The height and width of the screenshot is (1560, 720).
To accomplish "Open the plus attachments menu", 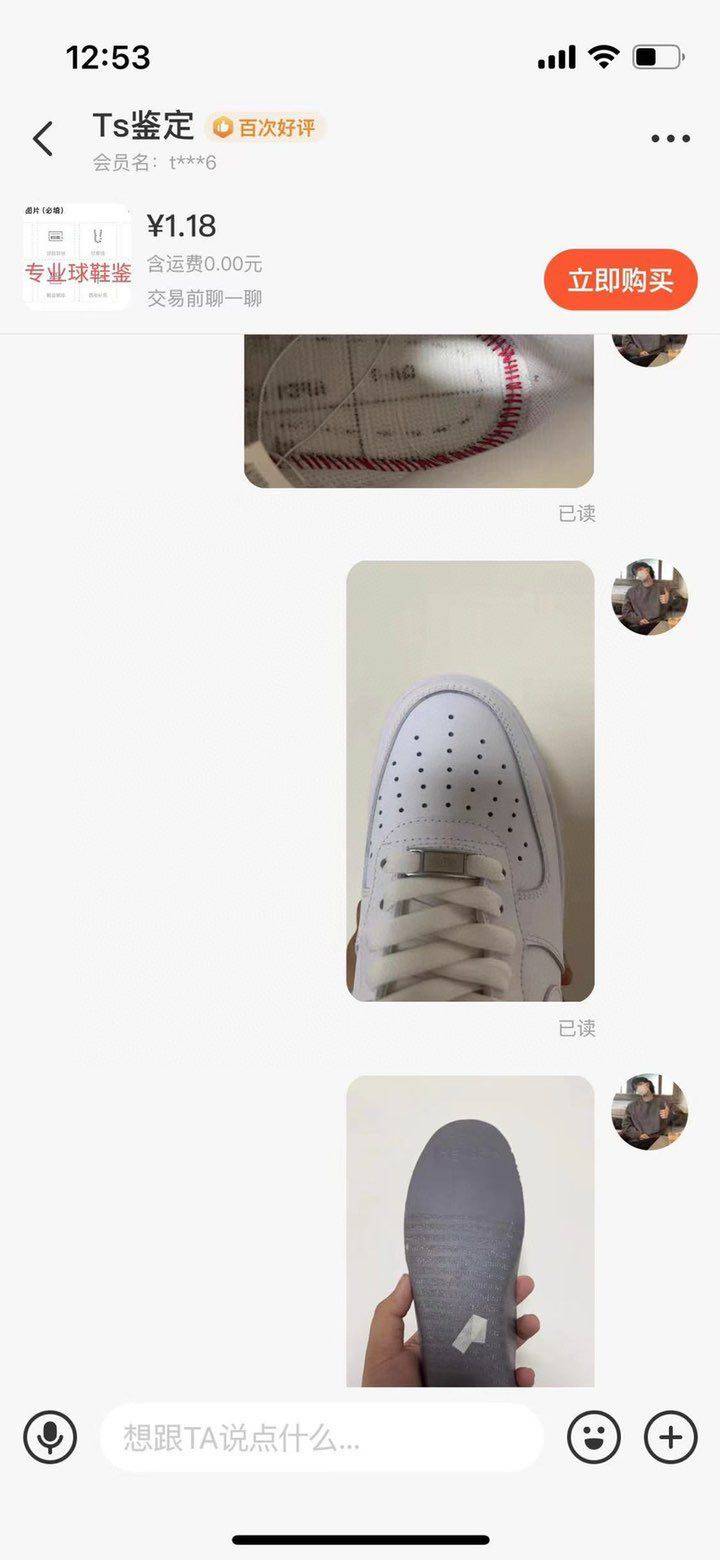I will [670, 1438].
